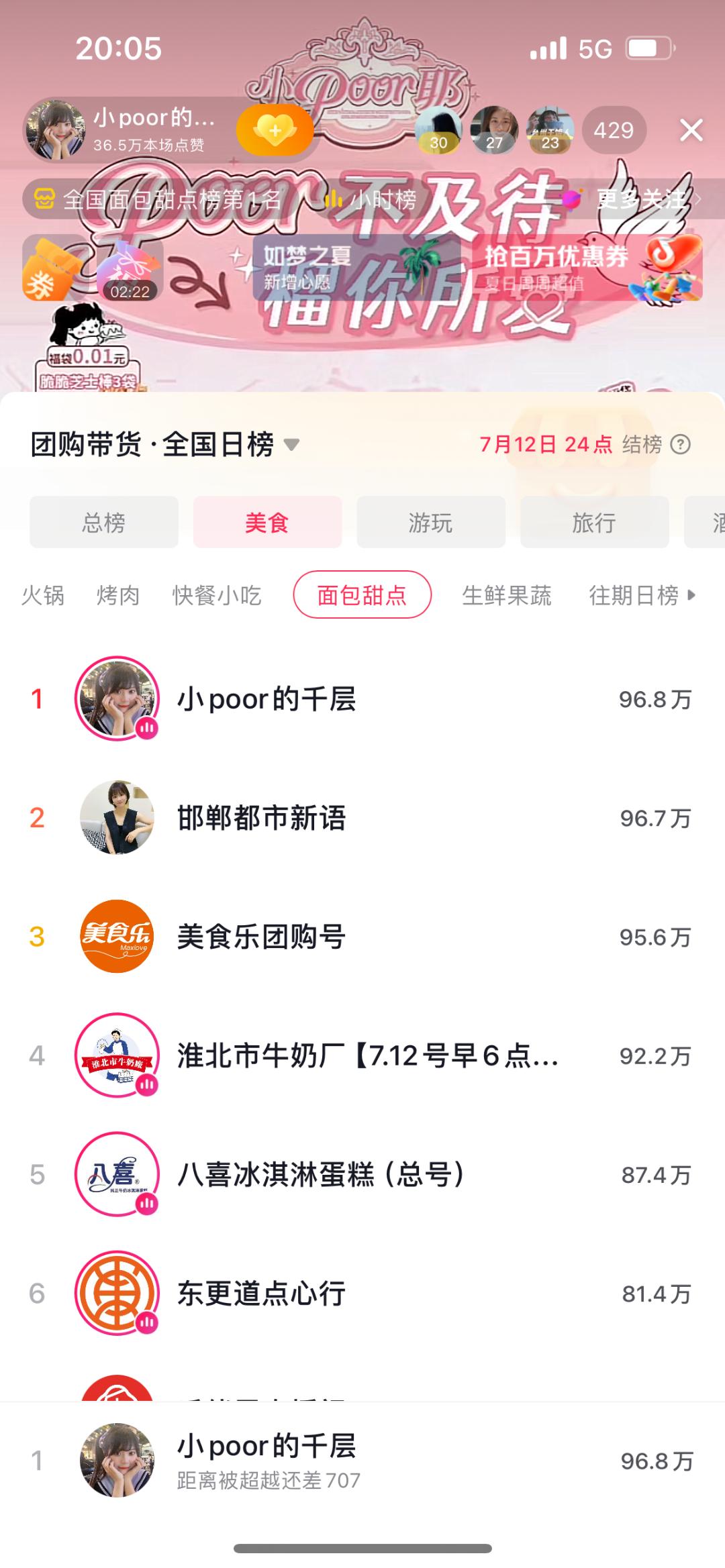
Task: Switch to the 旅行 tab
Action: click(594, 522)
